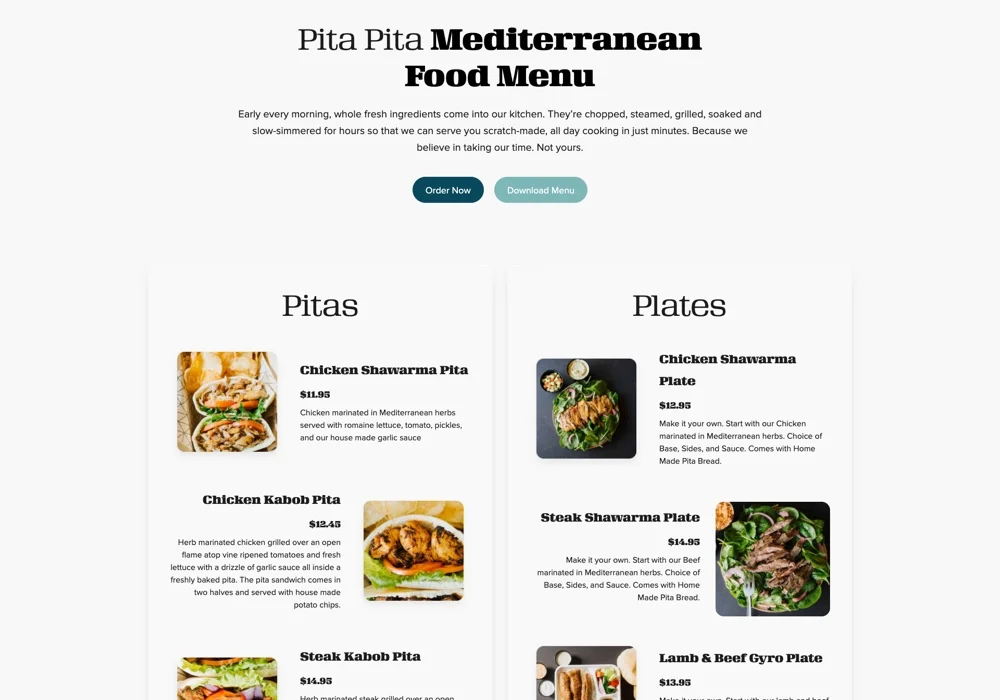Viewport: 1000px width, 700px height.
Task: Download the menu
Action: click(x=540, y=190)
